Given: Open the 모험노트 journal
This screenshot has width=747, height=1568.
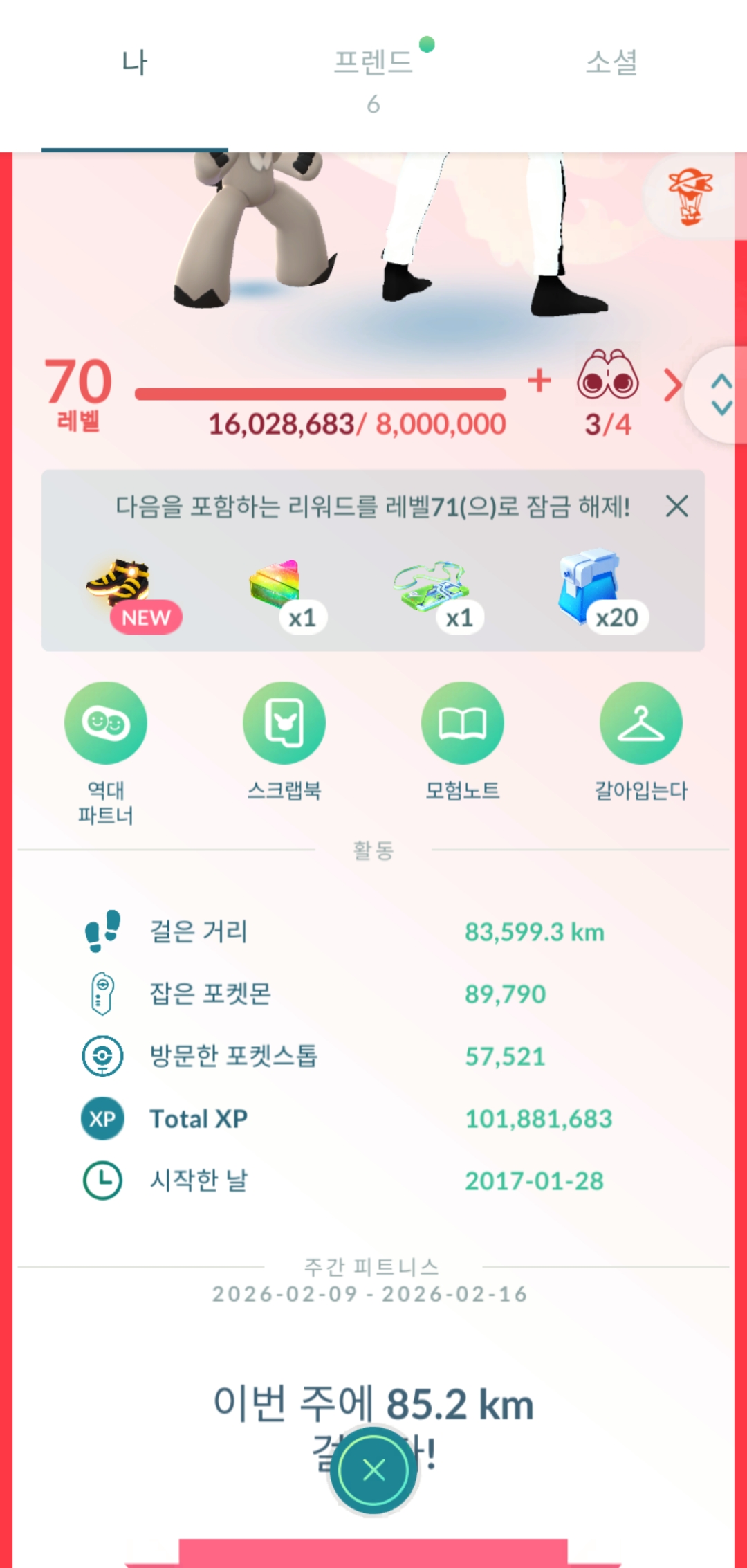Looking at the screenshot, I should click(x=462, y=723).
